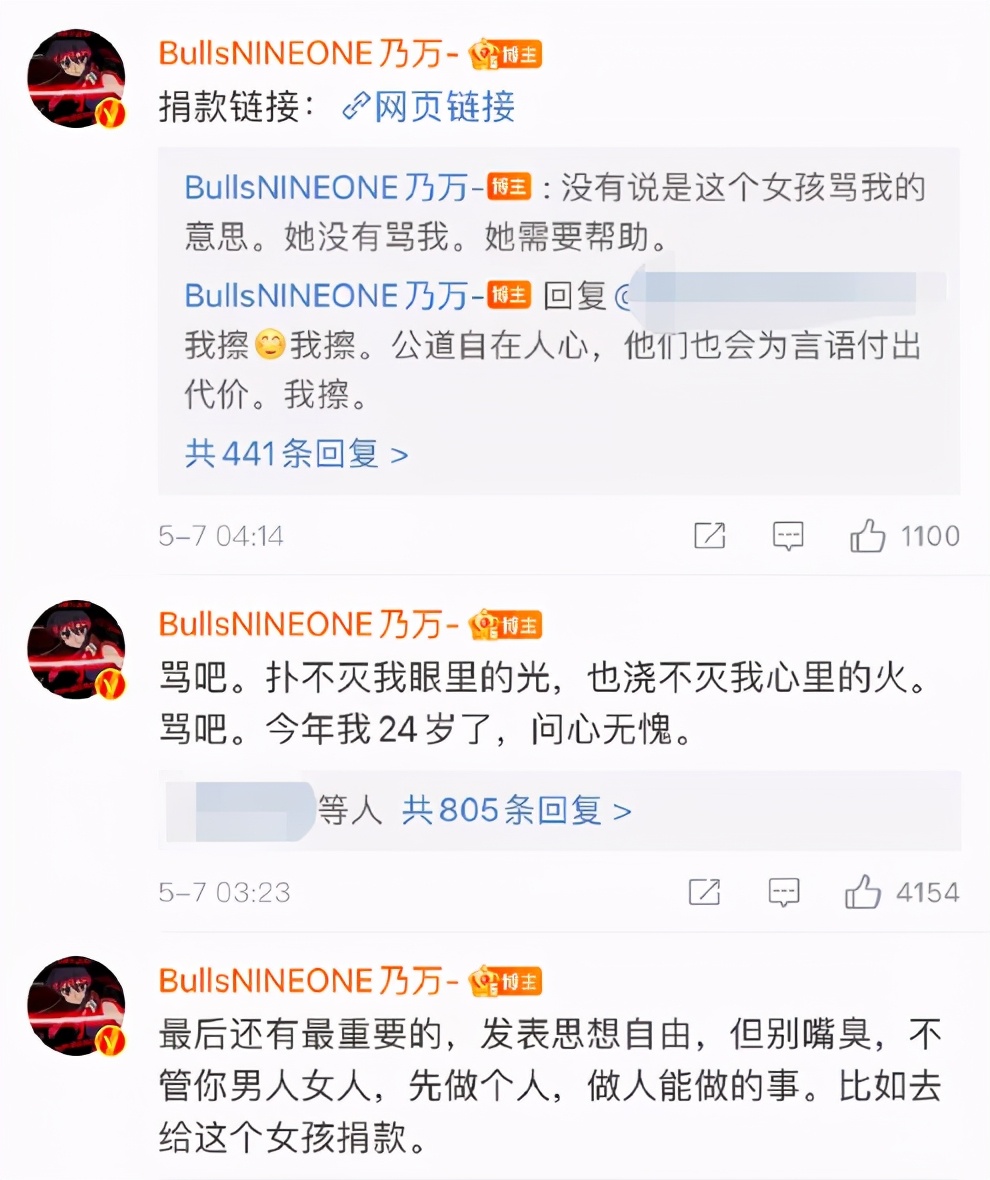Like the comment with 4154 likes
This screenshot has width=990, height=1180.
coord(863,892)
